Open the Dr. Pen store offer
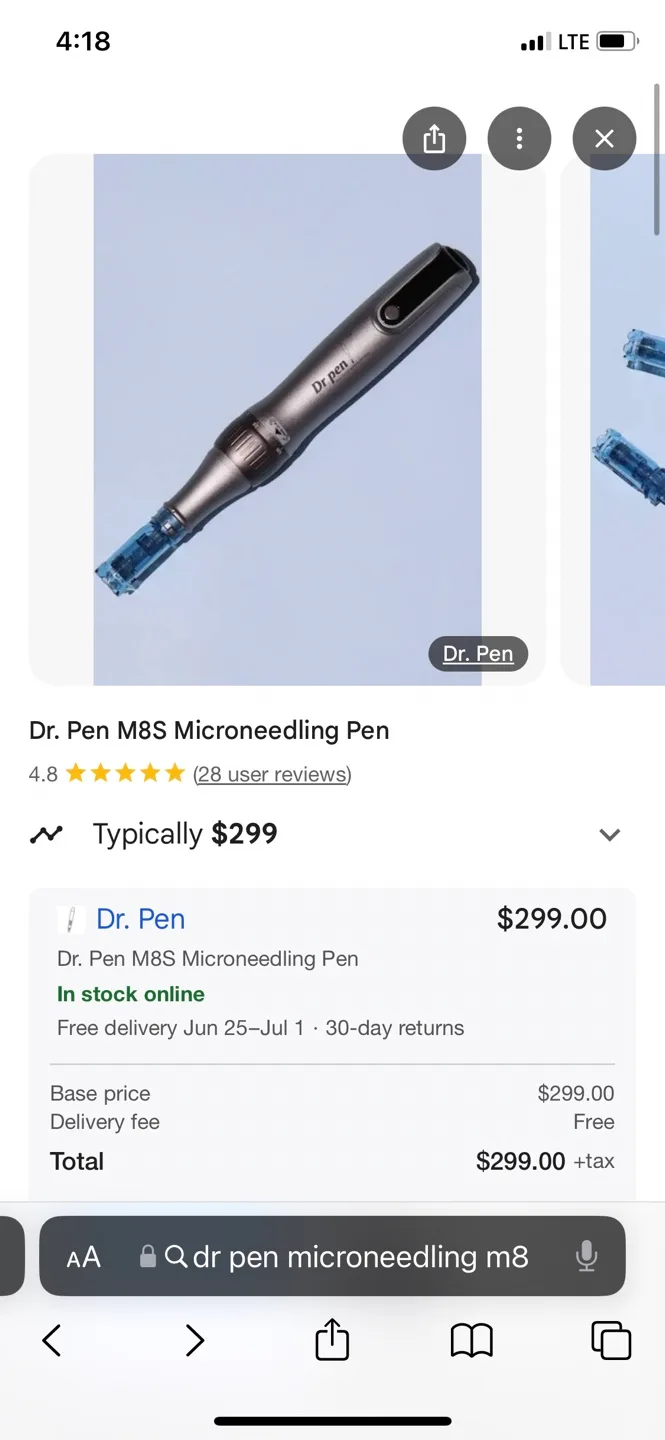This screenshot has width=665, height=1440. coord(140,919)
